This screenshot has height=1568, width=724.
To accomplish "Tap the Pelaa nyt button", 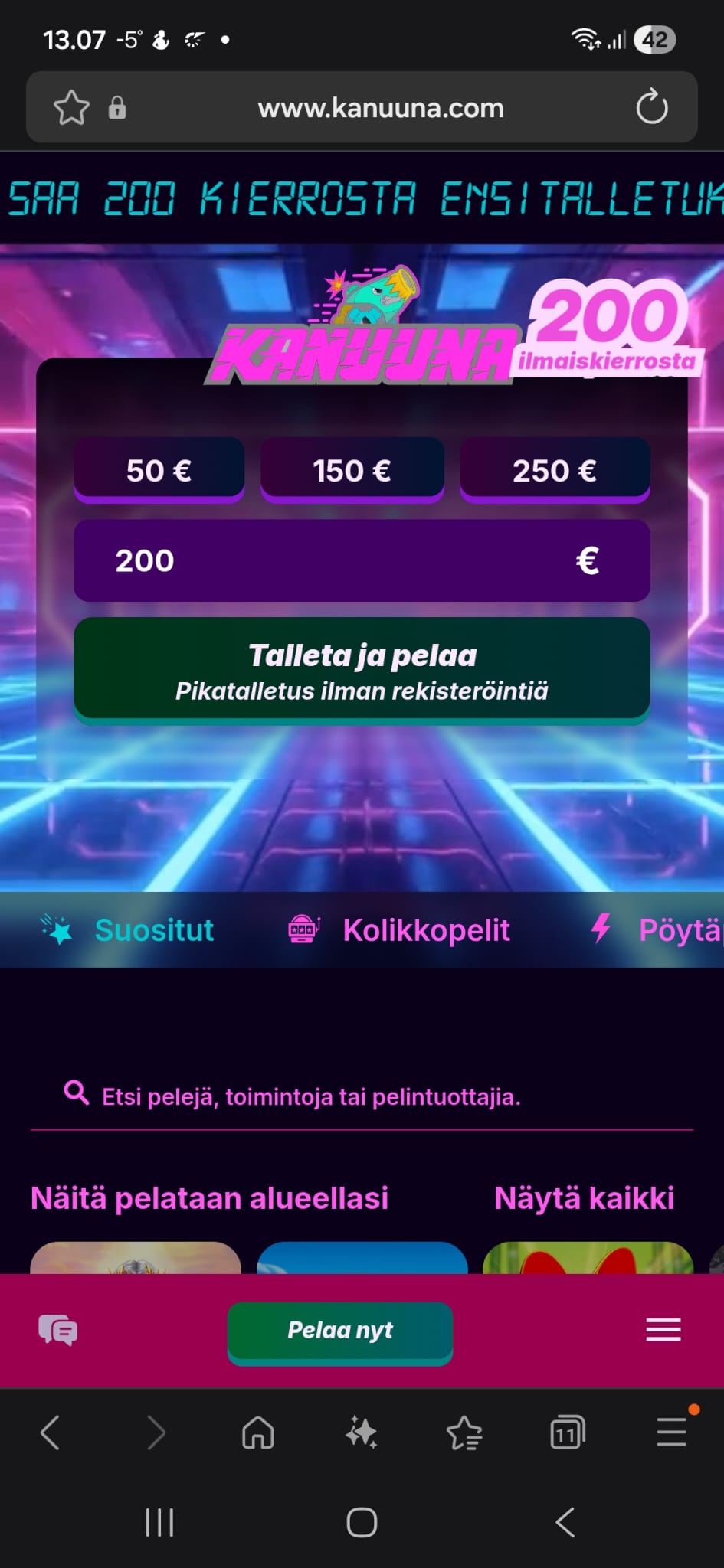I will pyautogui.click(x=340, y=1331).
